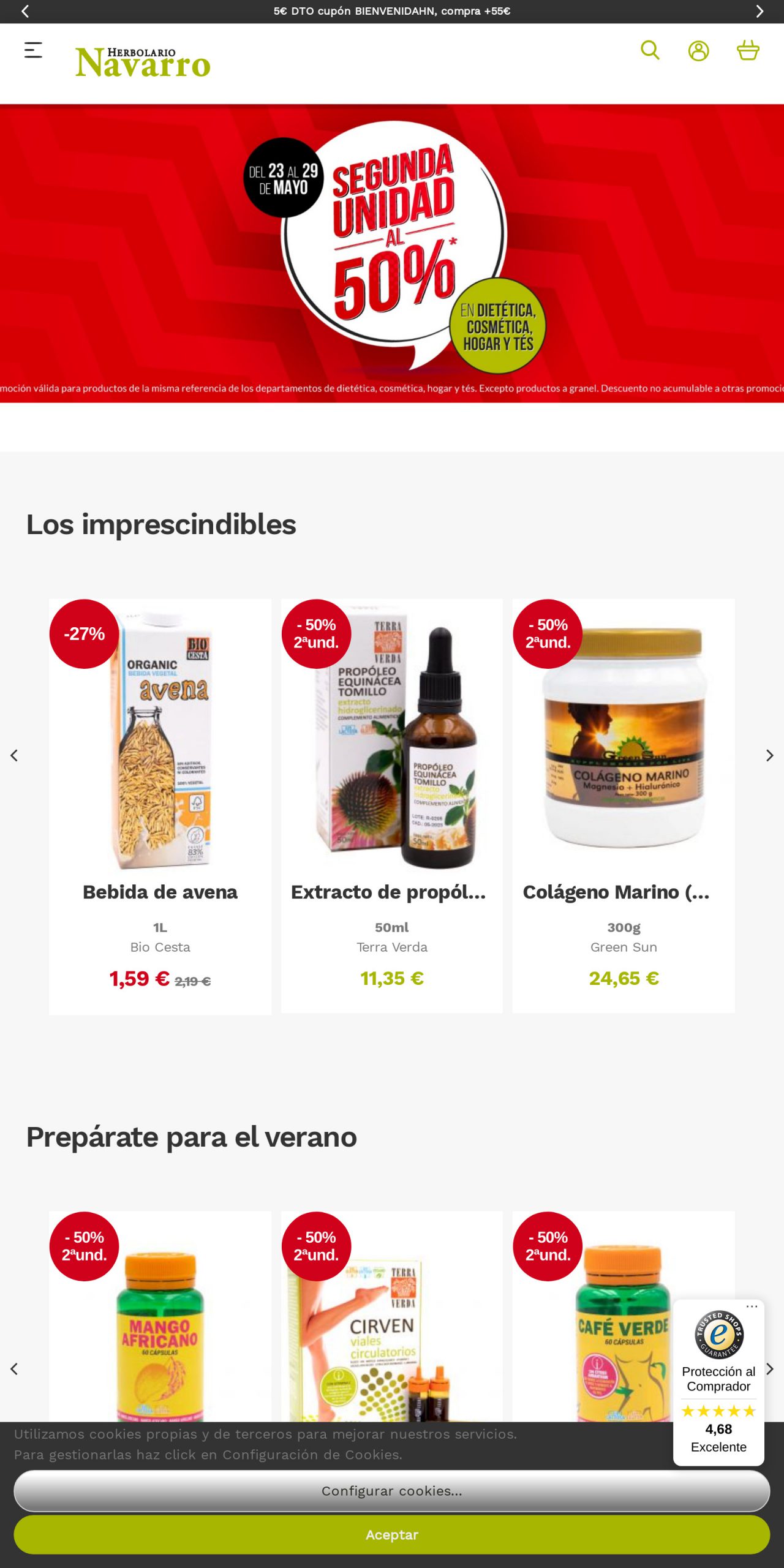Open the hamburger navigation menu
The width and height of the screenshot is (784, 1568).
coord(34,50)
